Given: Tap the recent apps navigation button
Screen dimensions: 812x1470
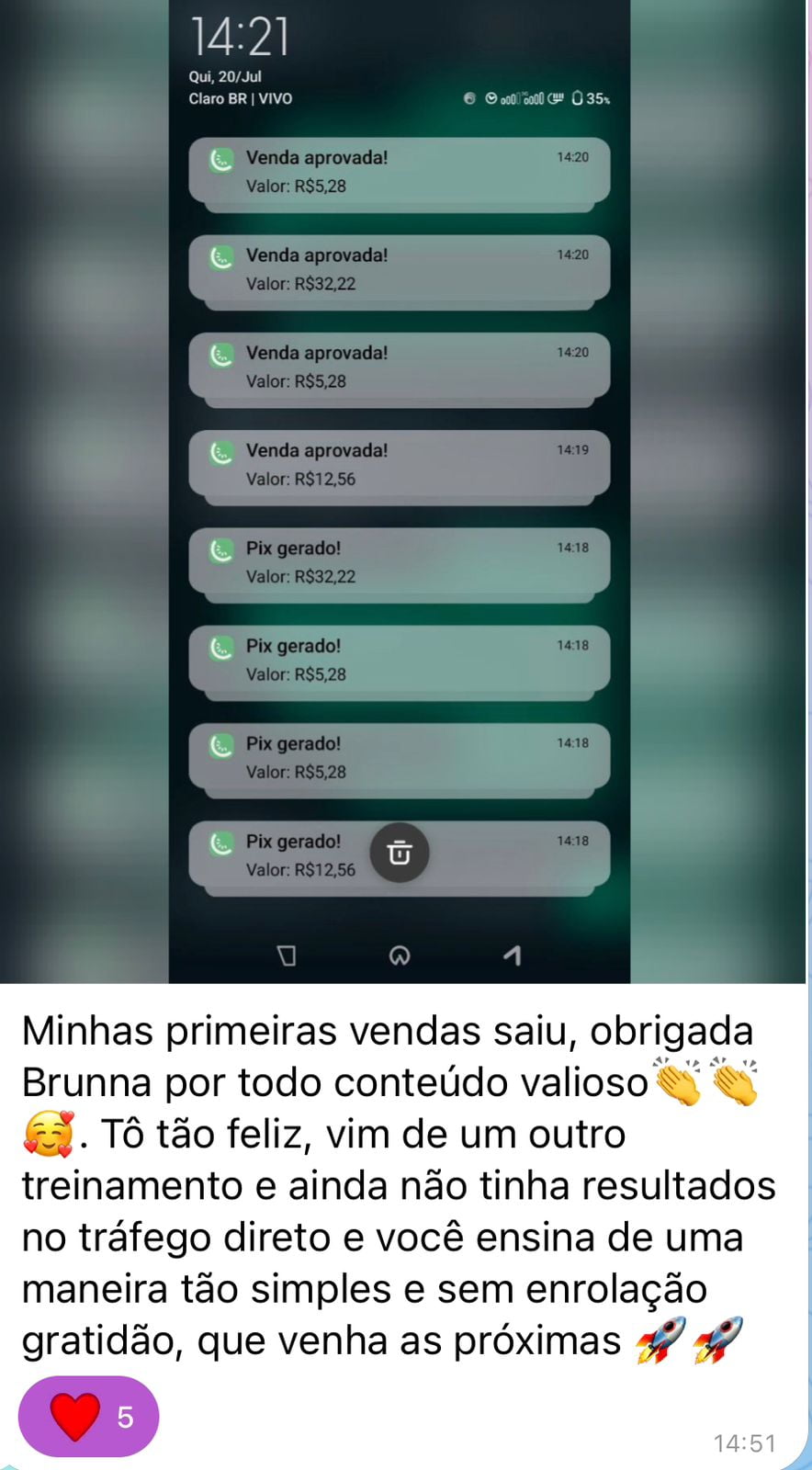Looking at the screenshot, I should click(288, 955).
